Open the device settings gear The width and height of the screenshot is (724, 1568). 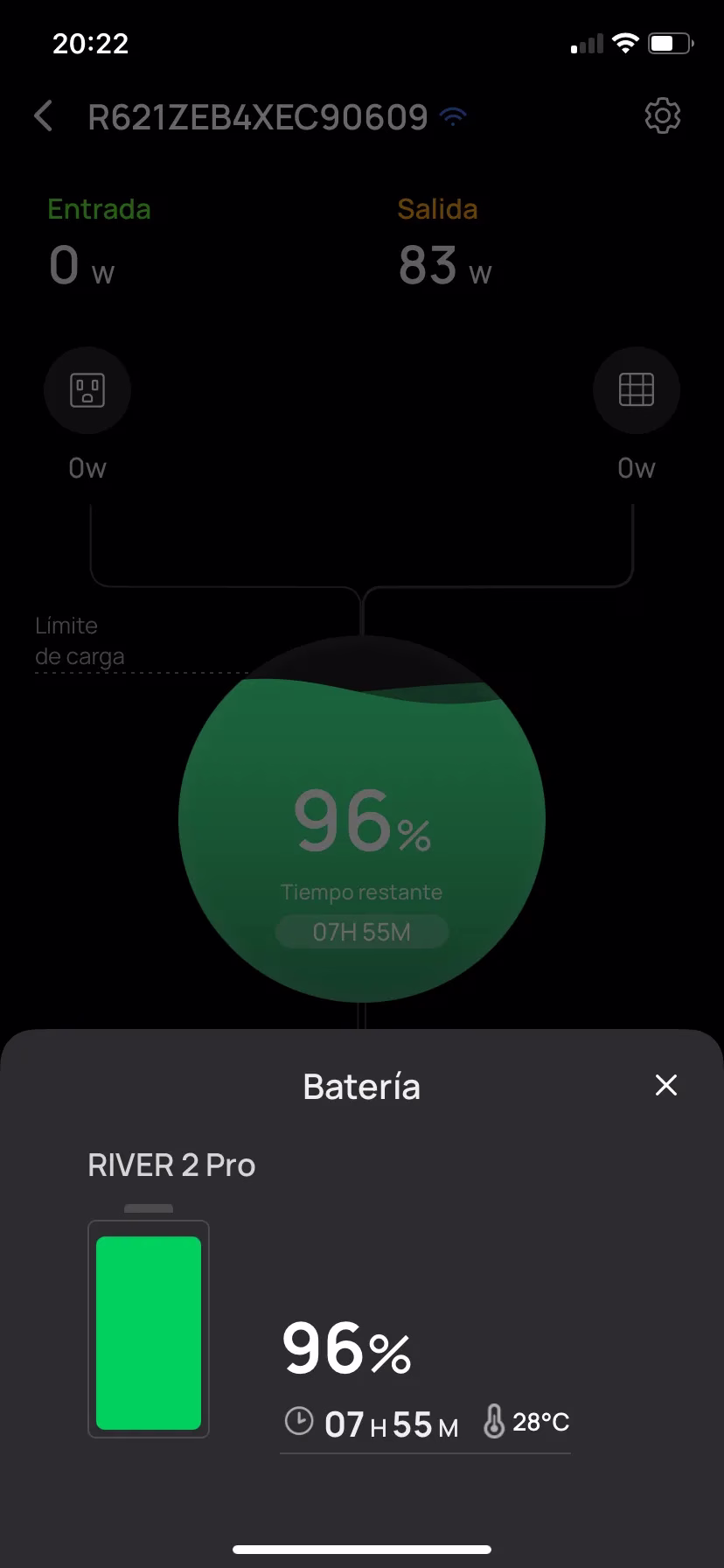pos(663,115)
